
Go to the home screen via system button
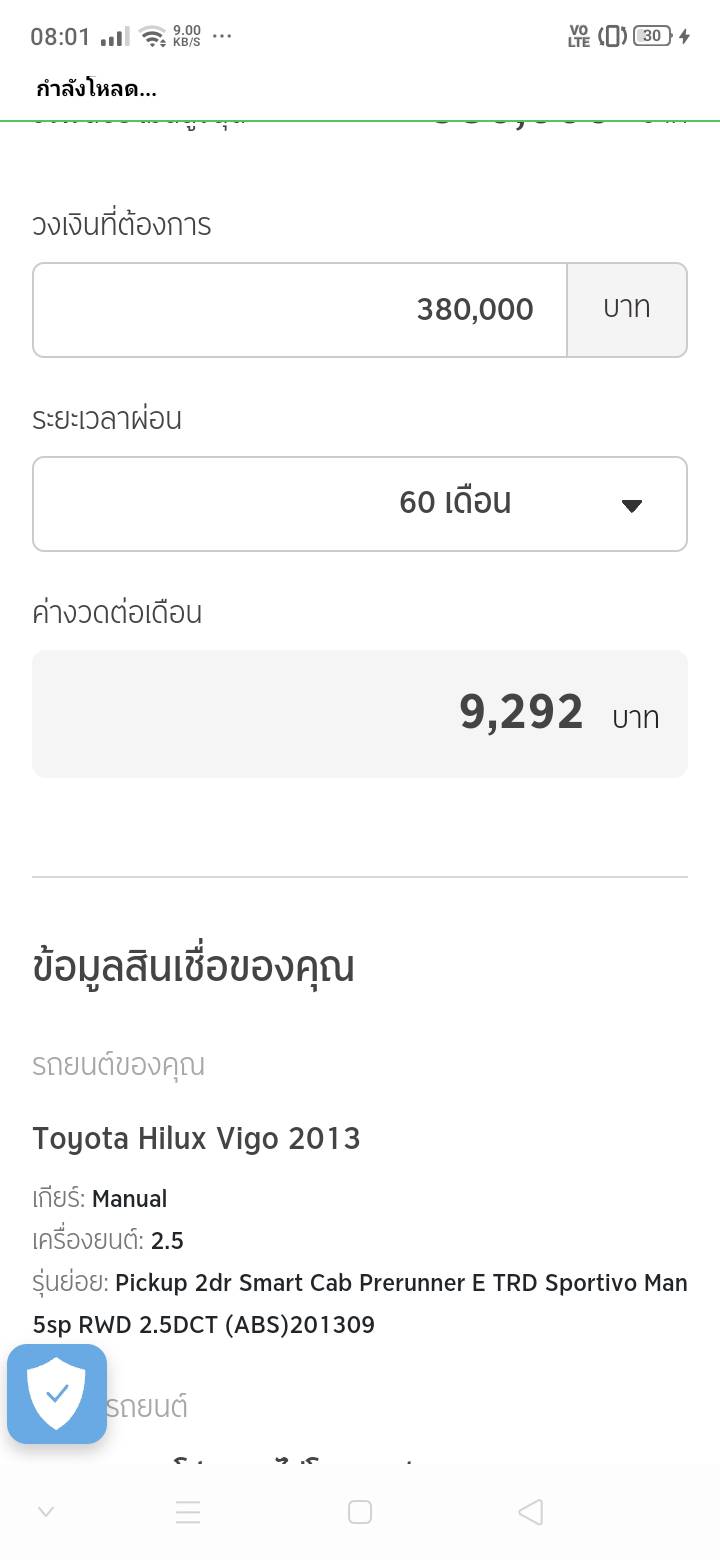tap(360, 1512)
